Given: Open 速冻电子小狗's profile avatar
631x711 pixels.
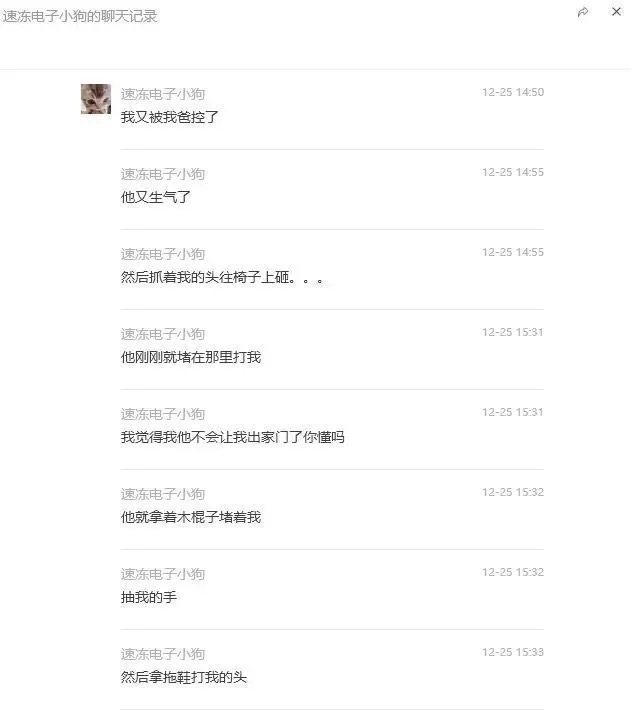Looking at the screenshot, I should tap(96, 99).
